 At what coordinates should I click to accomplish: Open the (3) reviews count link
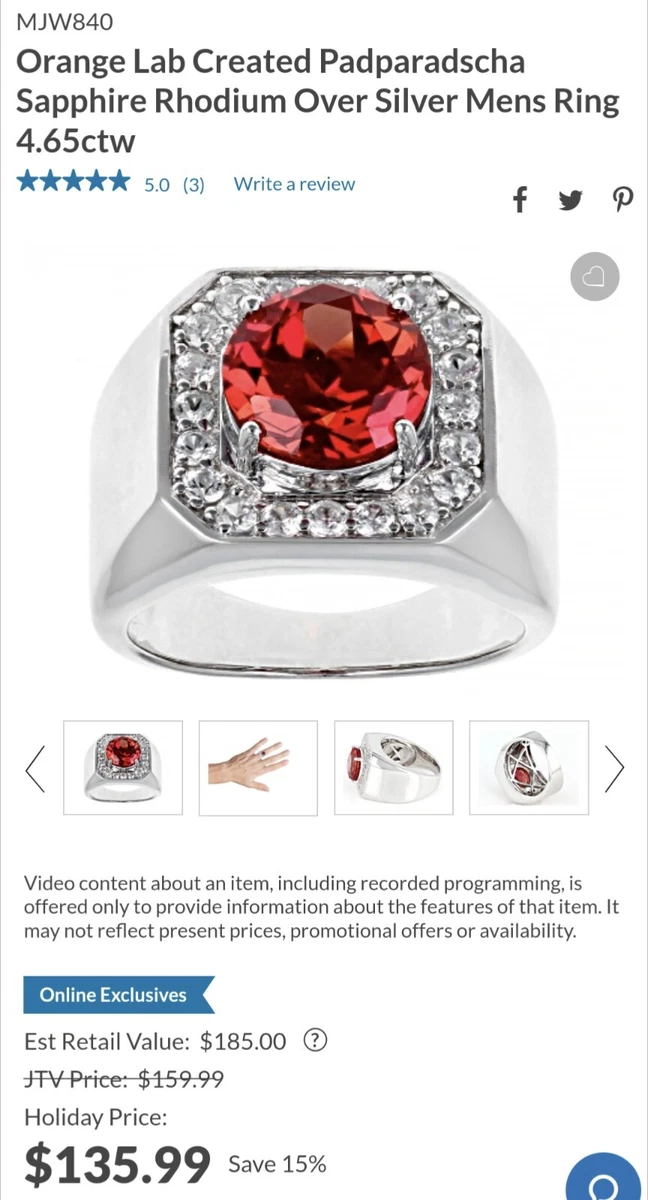pyautogui.click(x=194, y=184)
